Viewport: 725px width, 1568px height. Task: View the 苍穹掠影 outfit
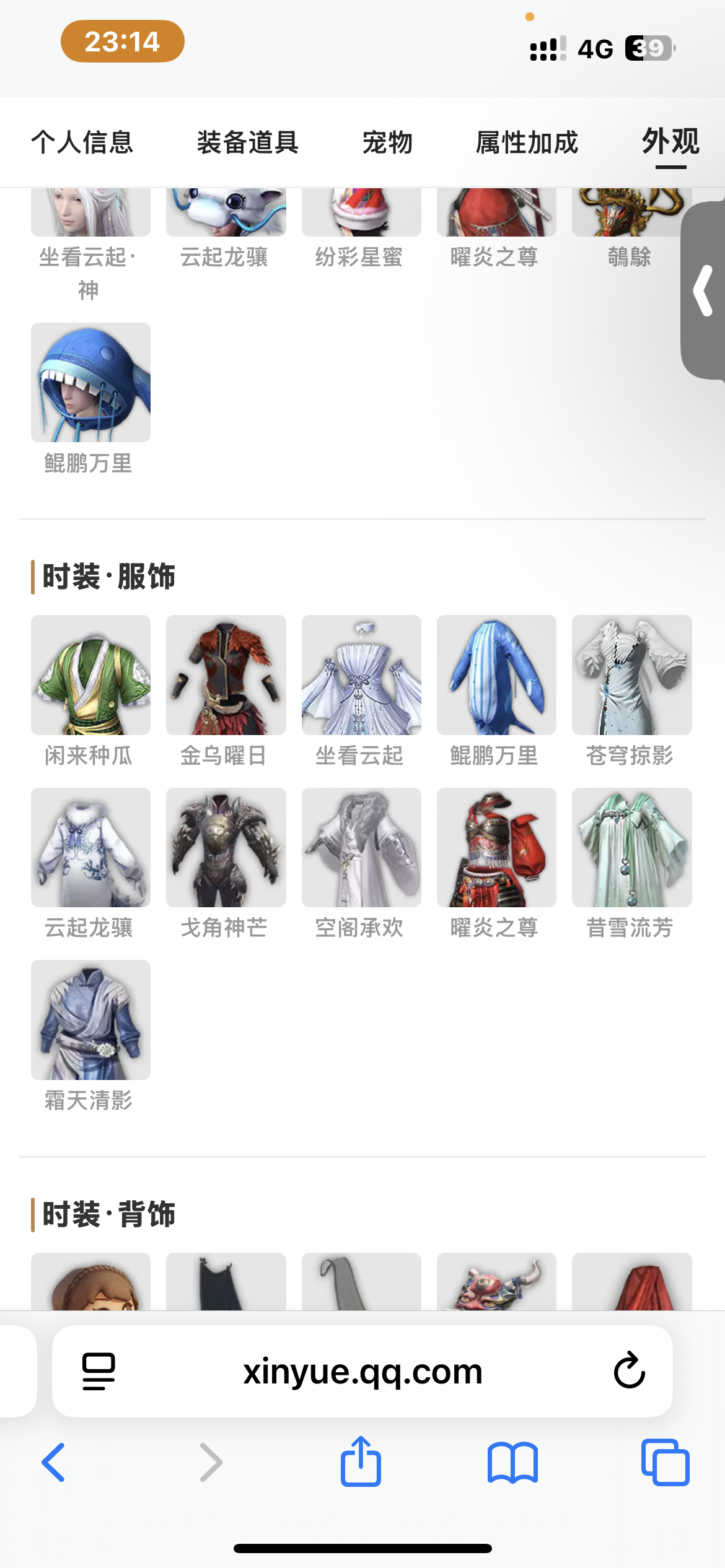point(631,674)
